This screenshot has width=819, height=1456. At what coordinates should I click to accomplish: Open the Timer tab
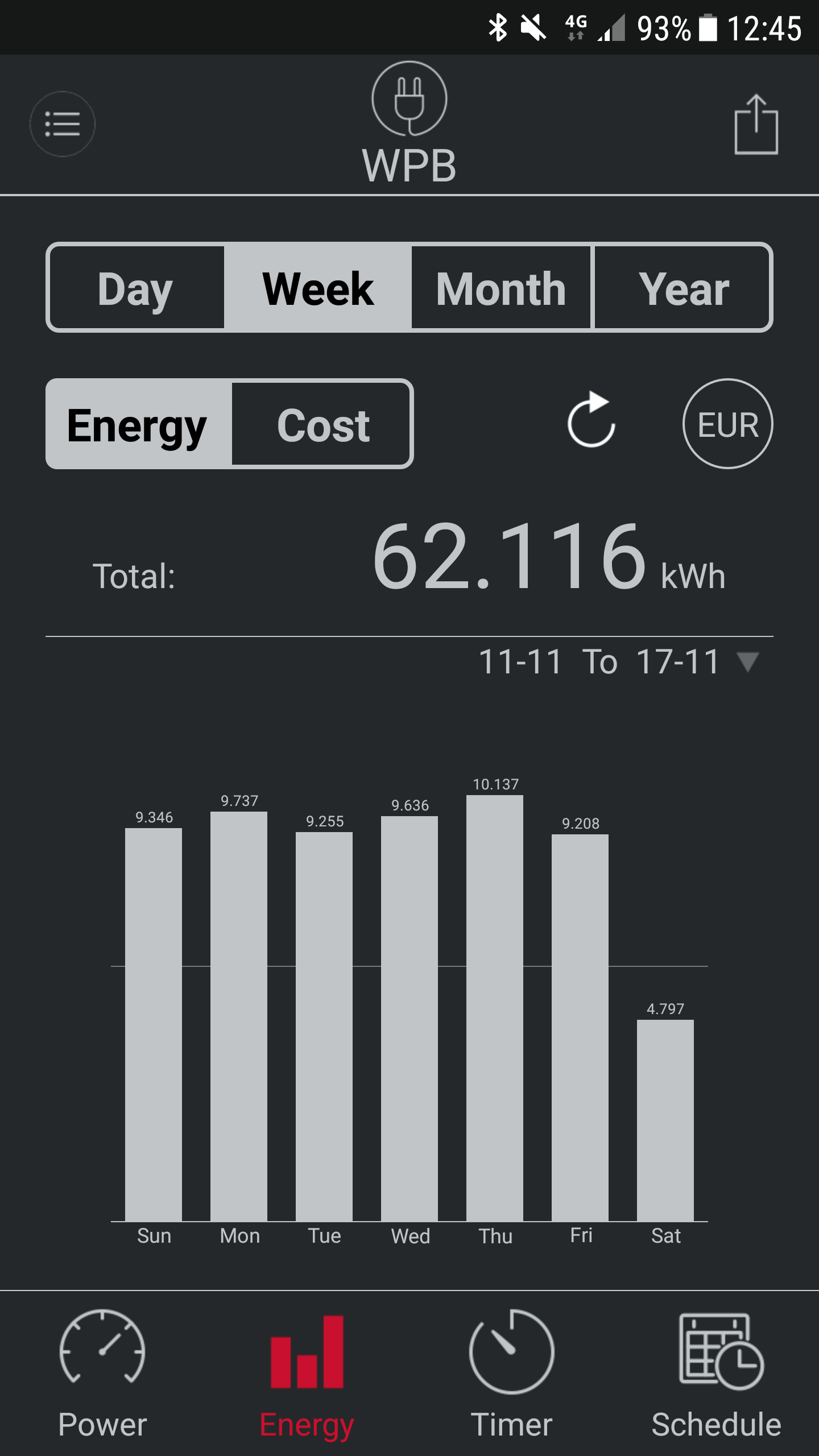pos(511,1374)
